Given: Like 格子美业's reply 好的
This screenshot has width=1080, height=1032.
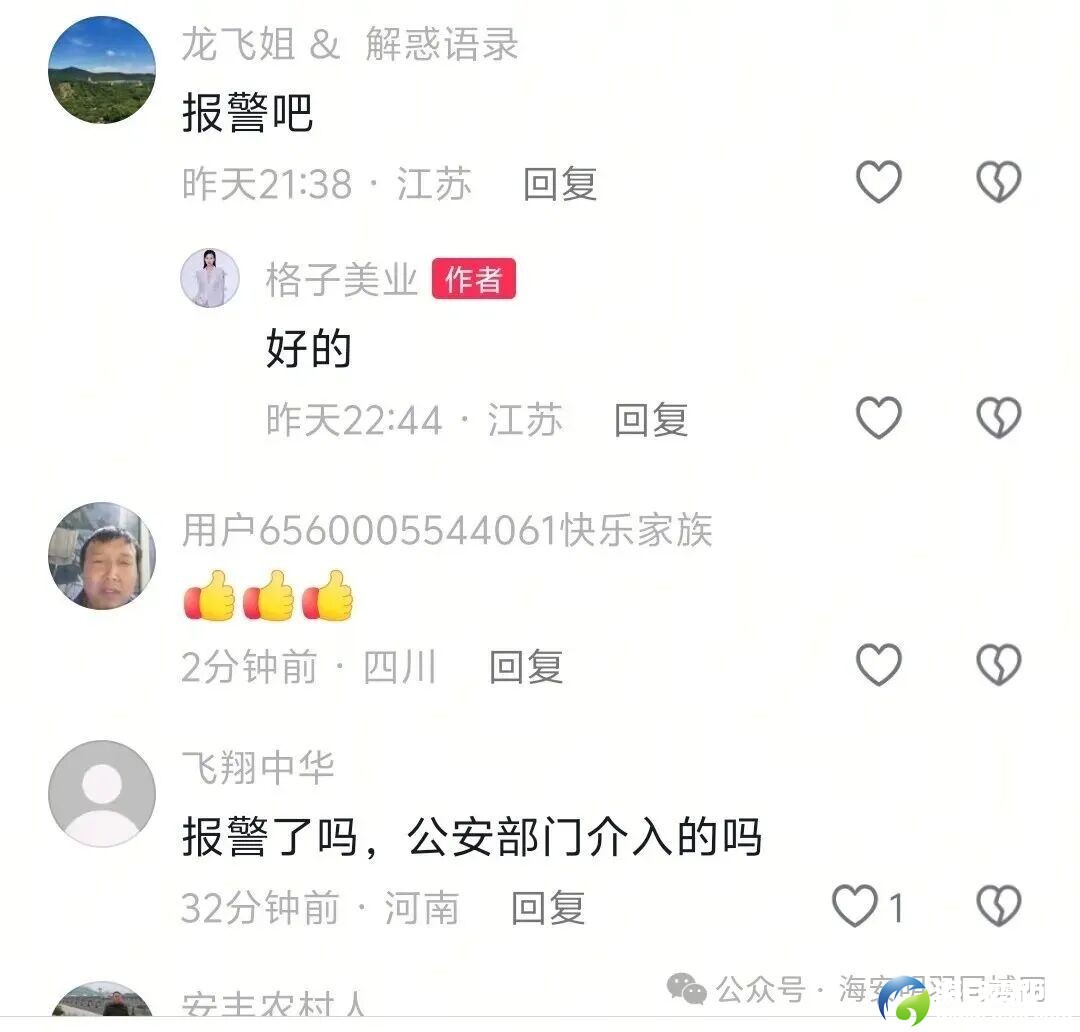Looking at the screenshot, I should click(x=879, y=418).
